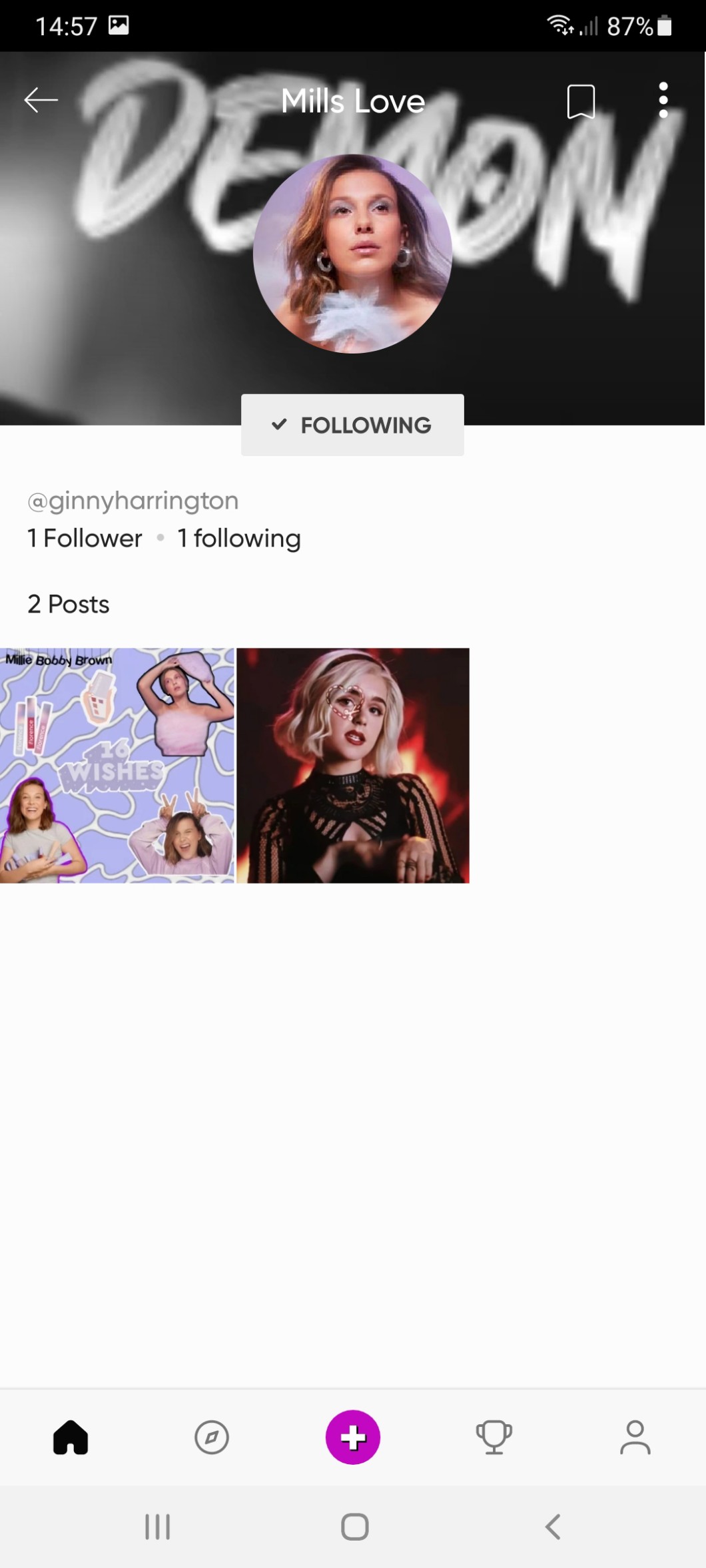This screenshot has height=1568, width=706.
Task: View the 1 Follower list
Action: 85,538
